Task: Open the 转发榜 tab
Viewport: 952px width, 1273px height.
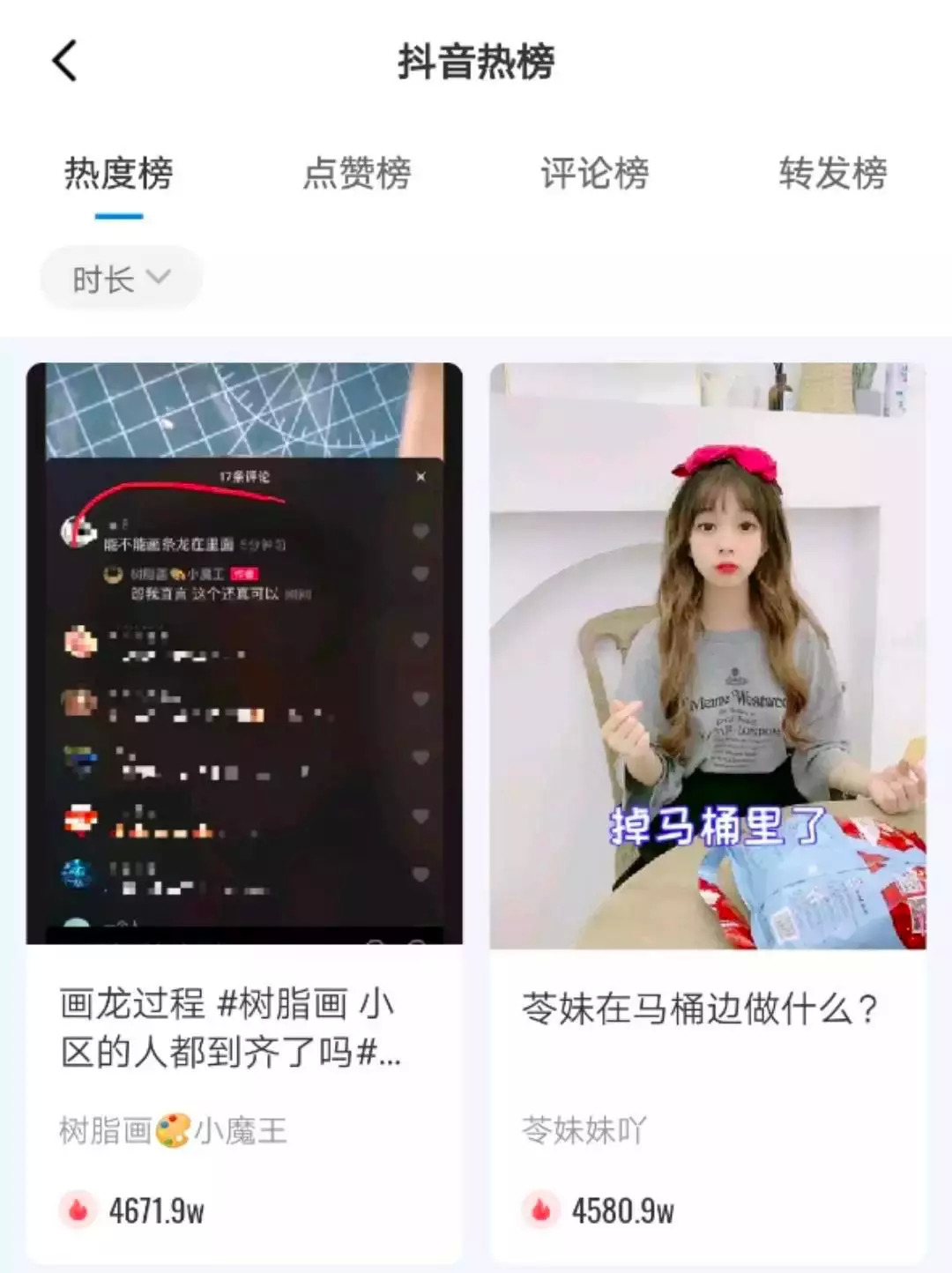Action: click(833, 173)
